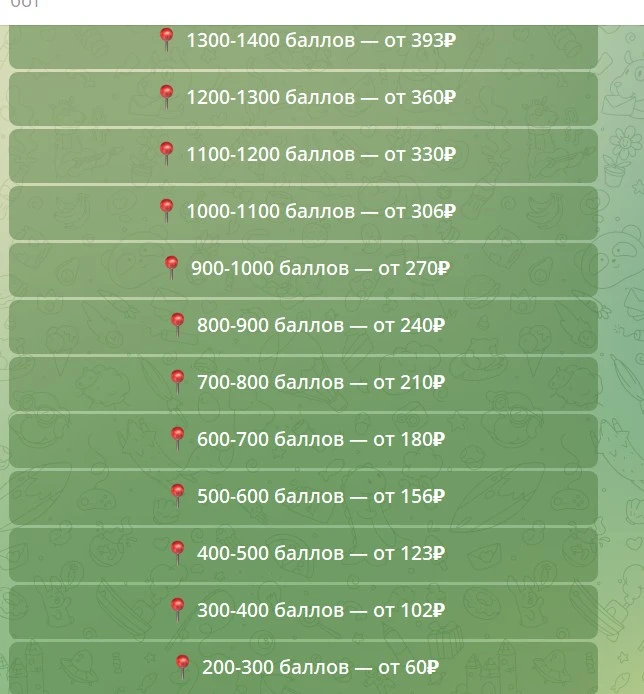Choose 1200-1300 баллов — от 360₽
This screenshot has width=644, height=694.
(303, 99)
